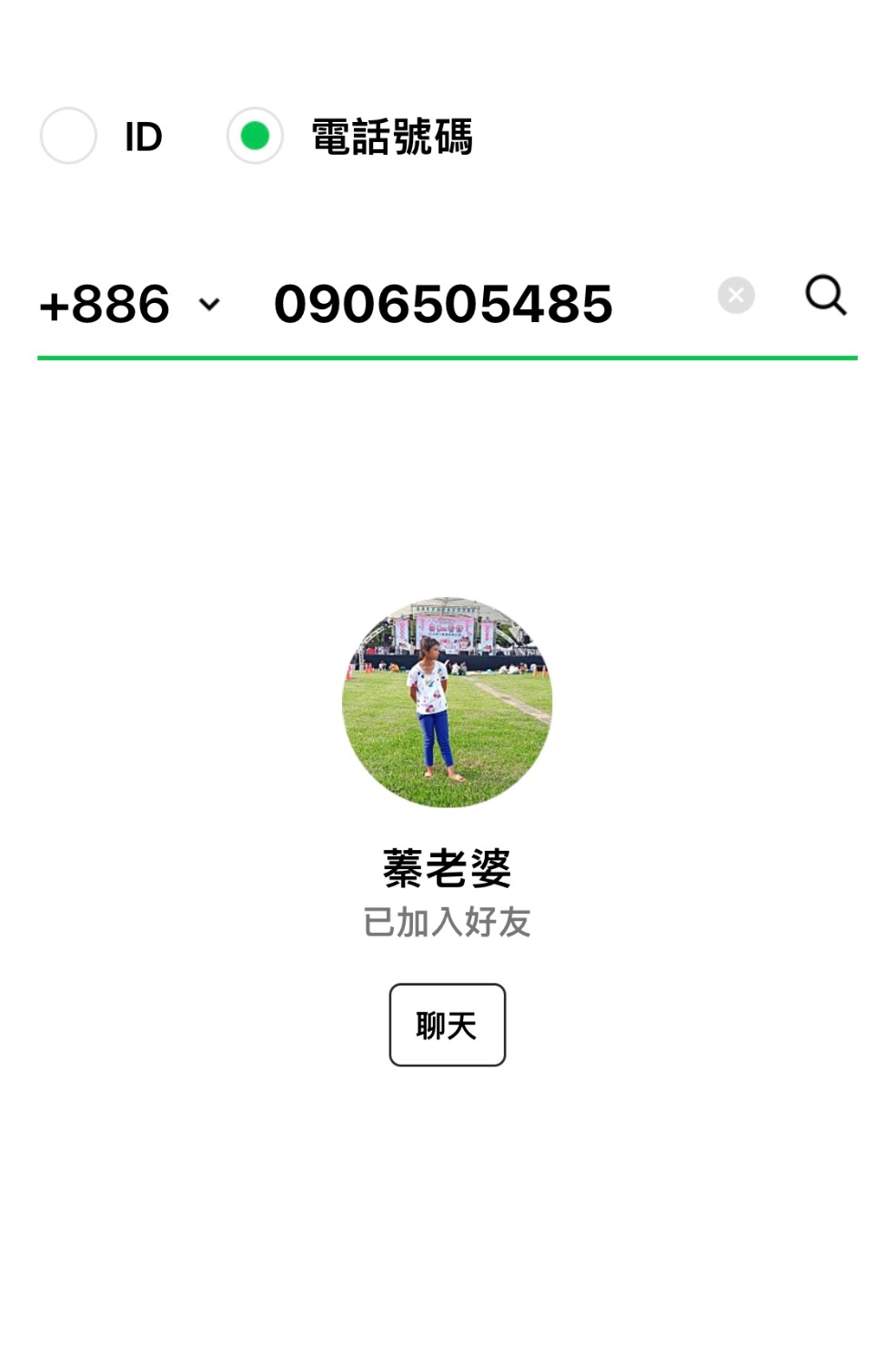The height and width of the screenshot is (1365, 896).
Task: Select the ID search option
Action: click(x=68, y=136)
